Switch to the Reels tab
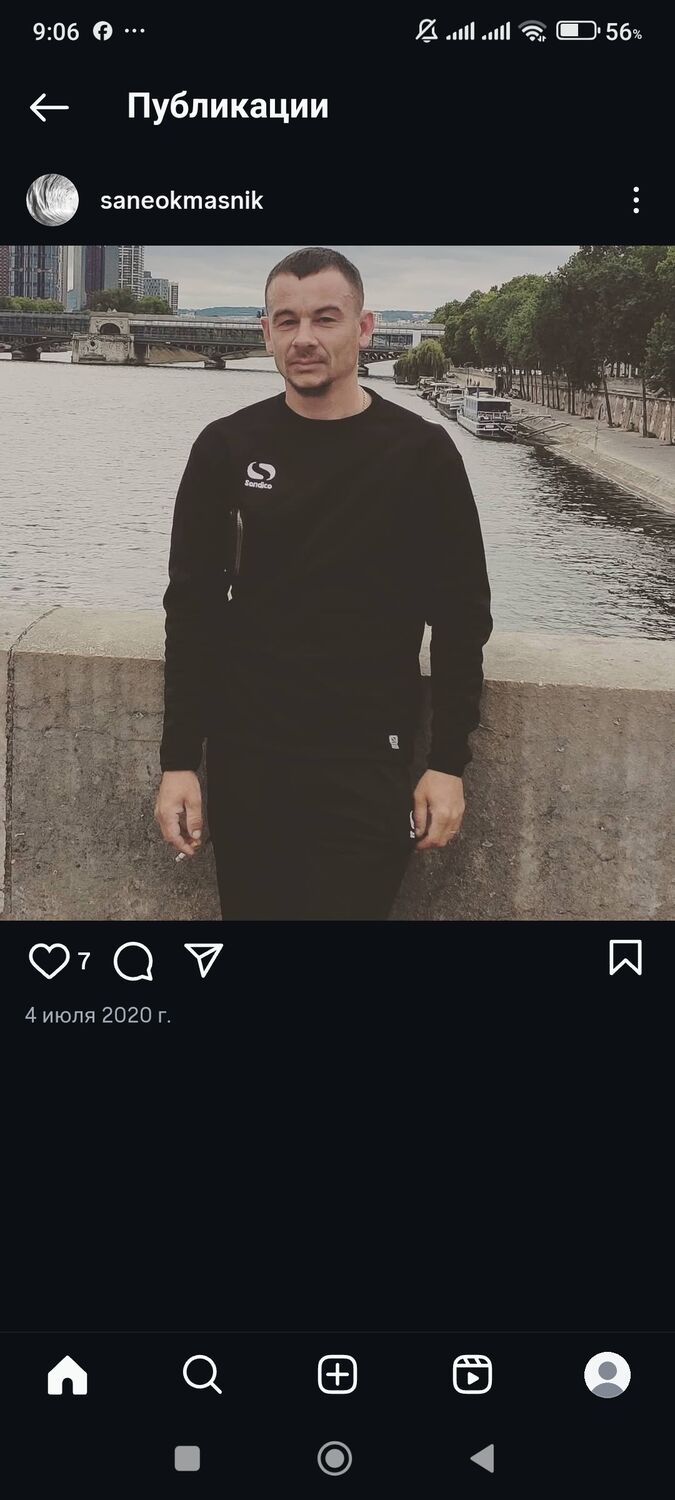The height and width of the screenshot is (1500, 675). [472, 1375]
